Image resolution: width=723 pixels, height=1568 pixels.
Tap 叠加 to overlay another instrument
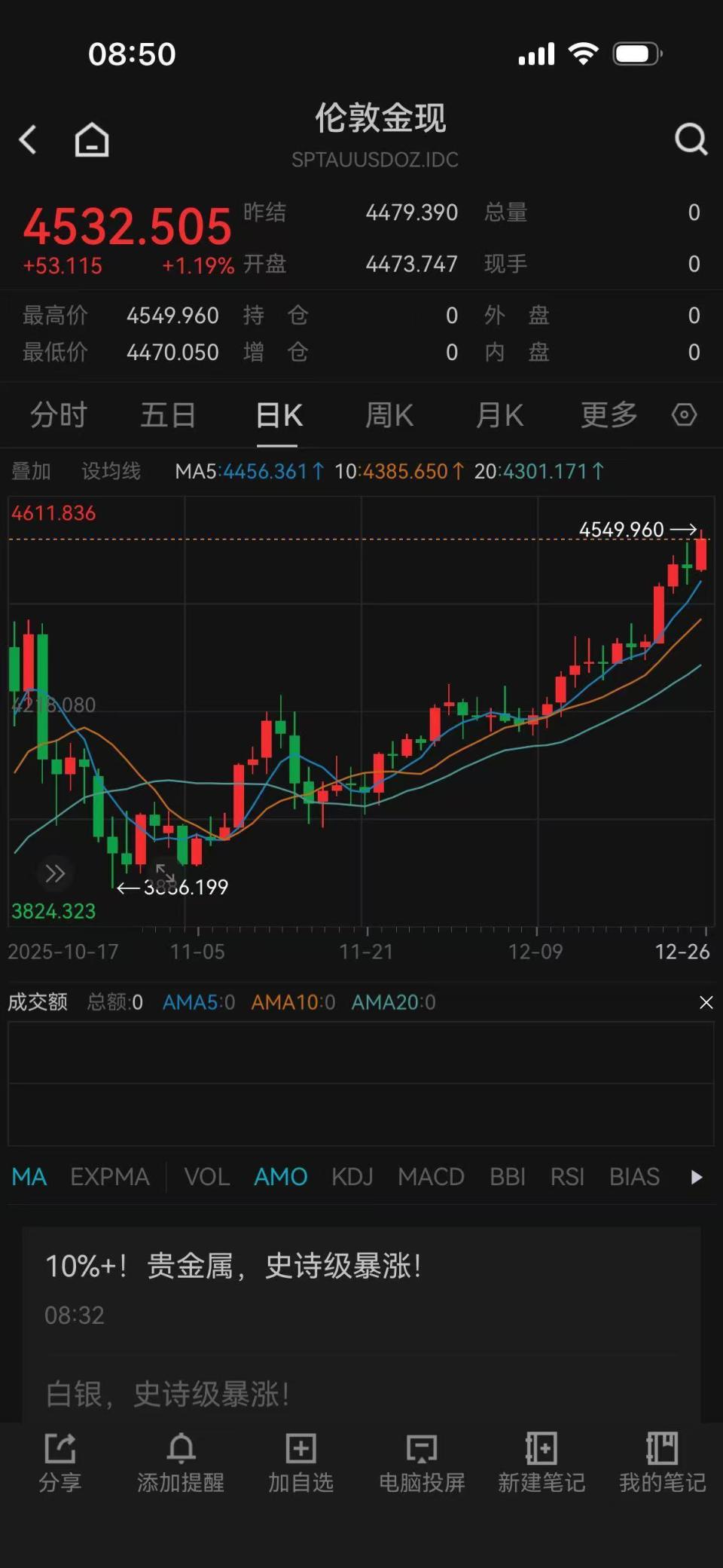31,472
